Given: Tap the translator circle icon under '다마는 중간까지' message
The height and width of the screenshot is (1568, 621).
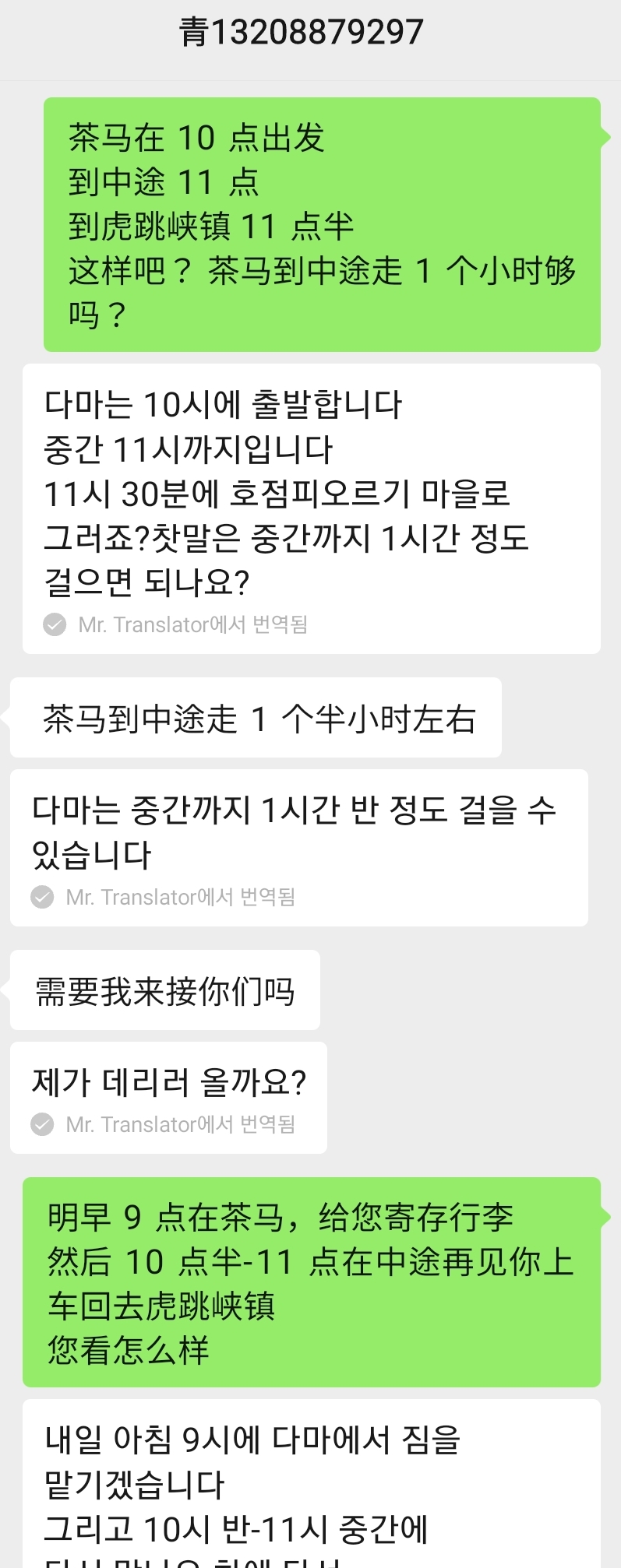Looking at the screenshot, I should 41,896.
